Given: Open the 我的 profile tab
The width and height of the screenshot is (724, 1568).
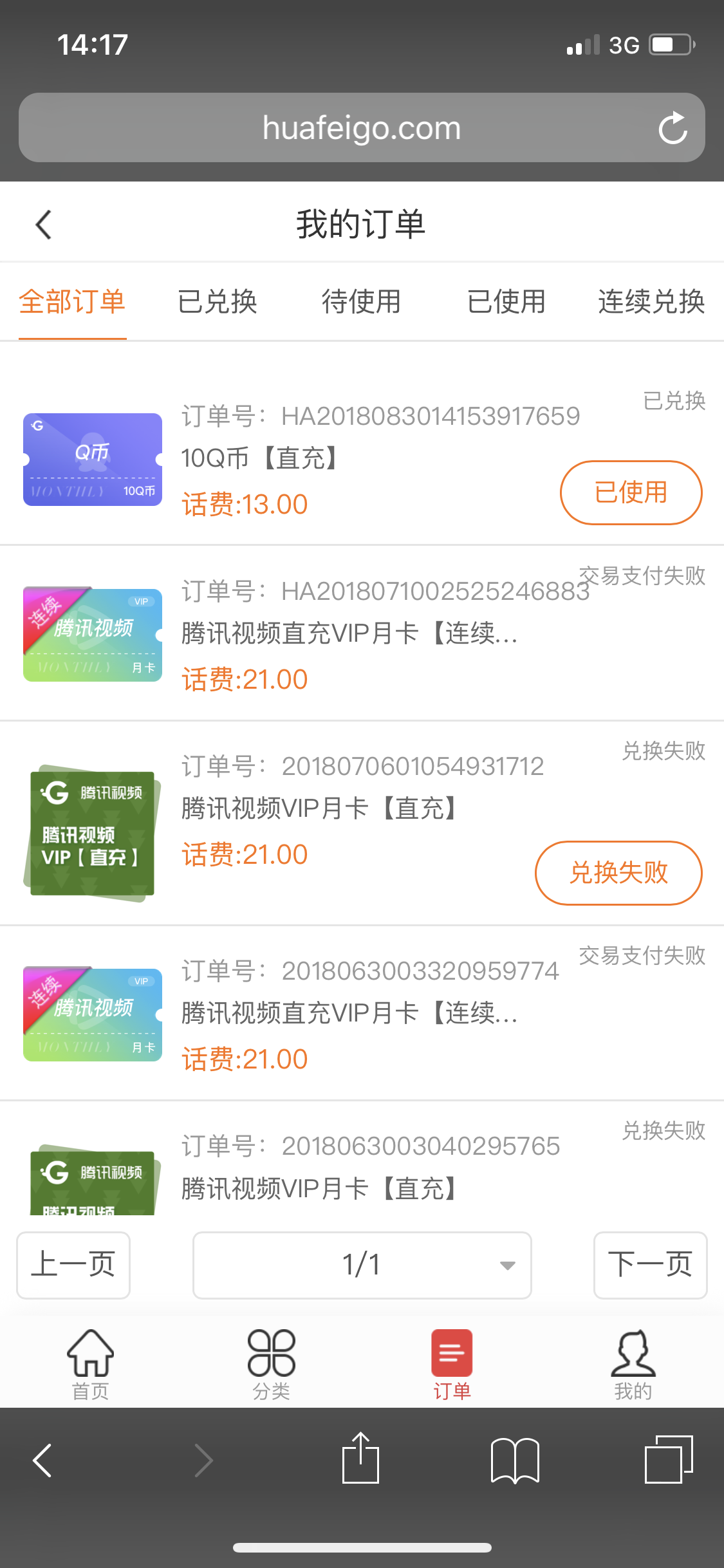Looking at the screenshot, I should click(x=633, y=1363).
